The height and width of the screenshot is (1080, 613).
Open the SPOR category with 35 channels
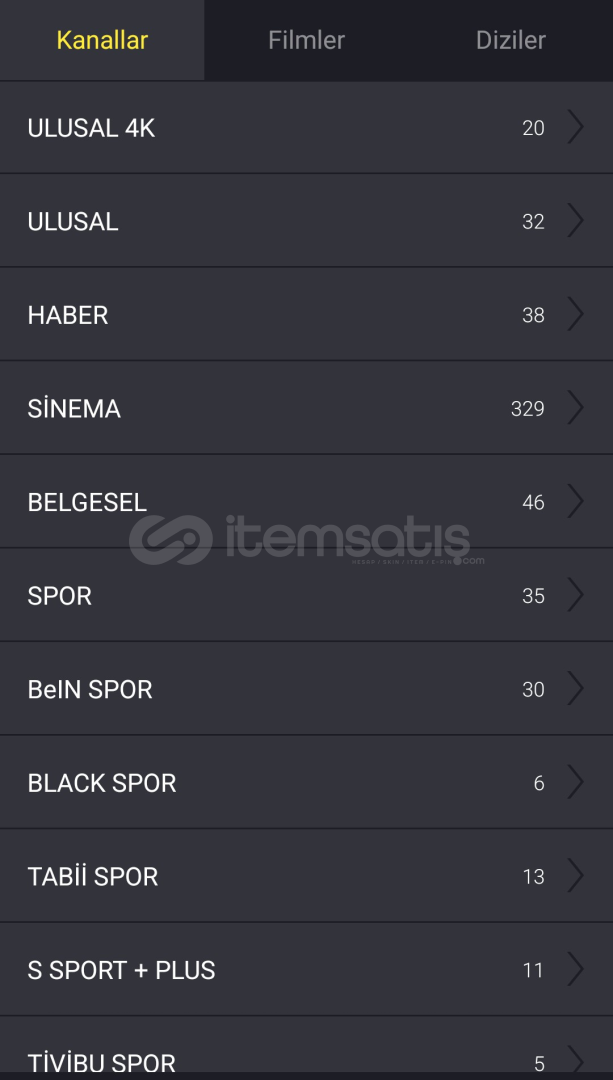306,595
